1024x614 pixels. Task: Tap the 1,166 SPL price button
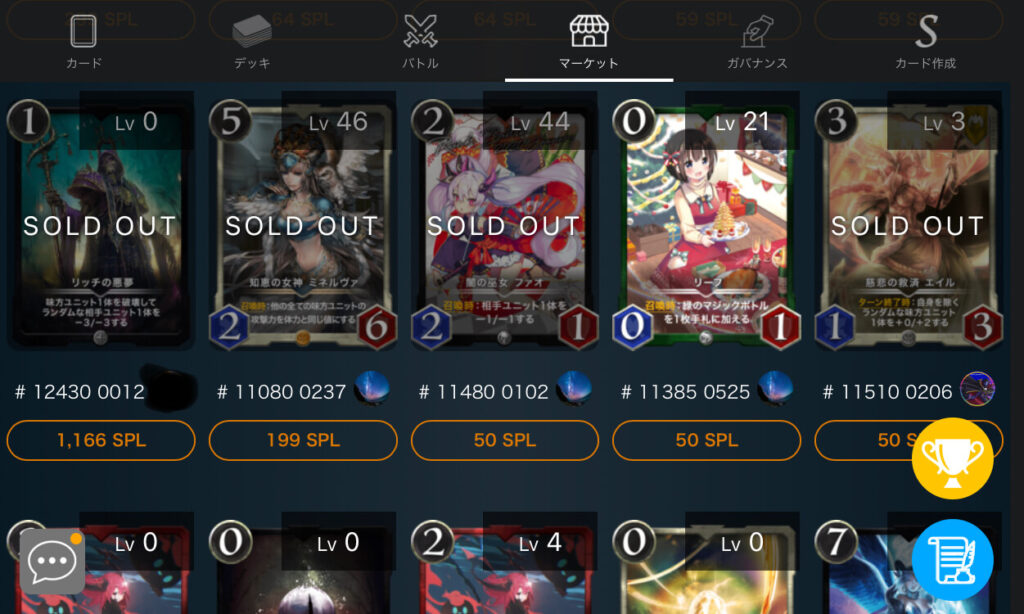tap(101, 440)
